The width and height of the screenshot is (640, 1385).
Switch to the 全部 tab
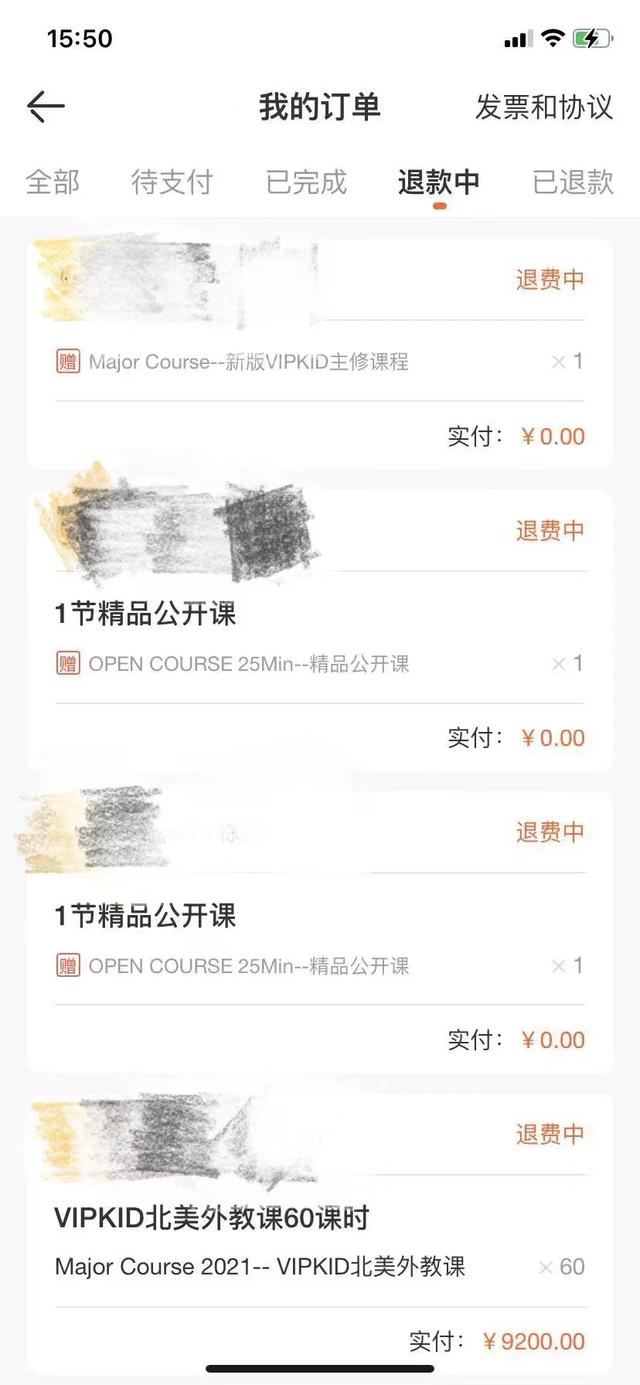[53, 182]
